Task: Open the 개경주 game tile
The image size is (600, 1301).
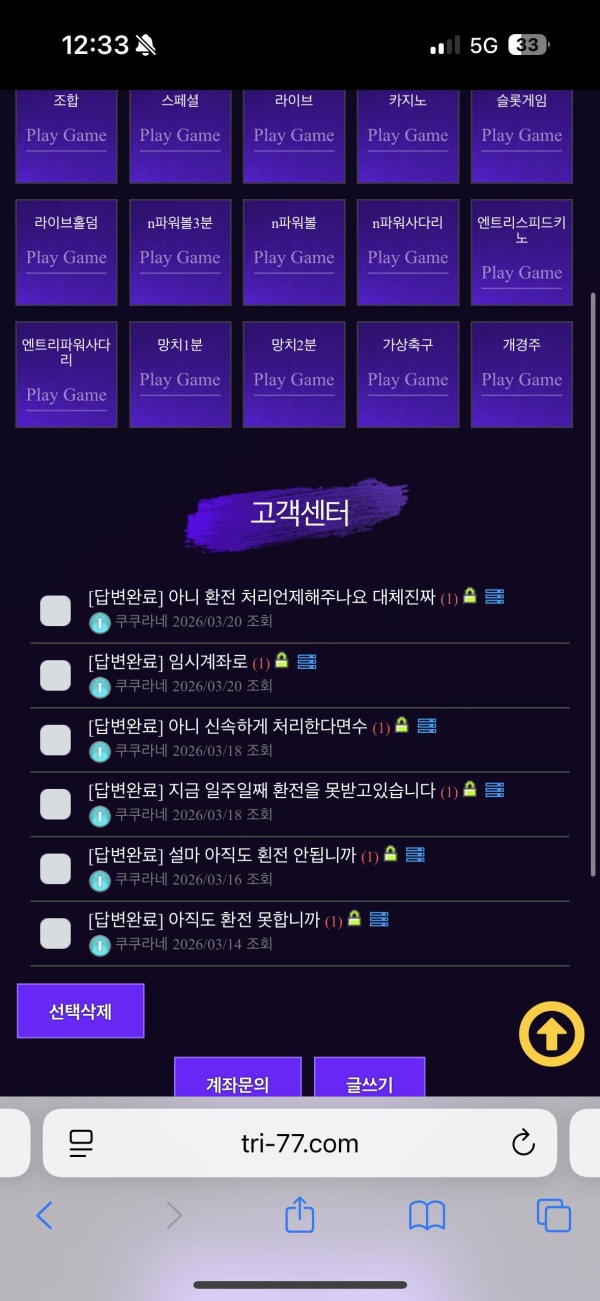Action: tap(521, 374)
